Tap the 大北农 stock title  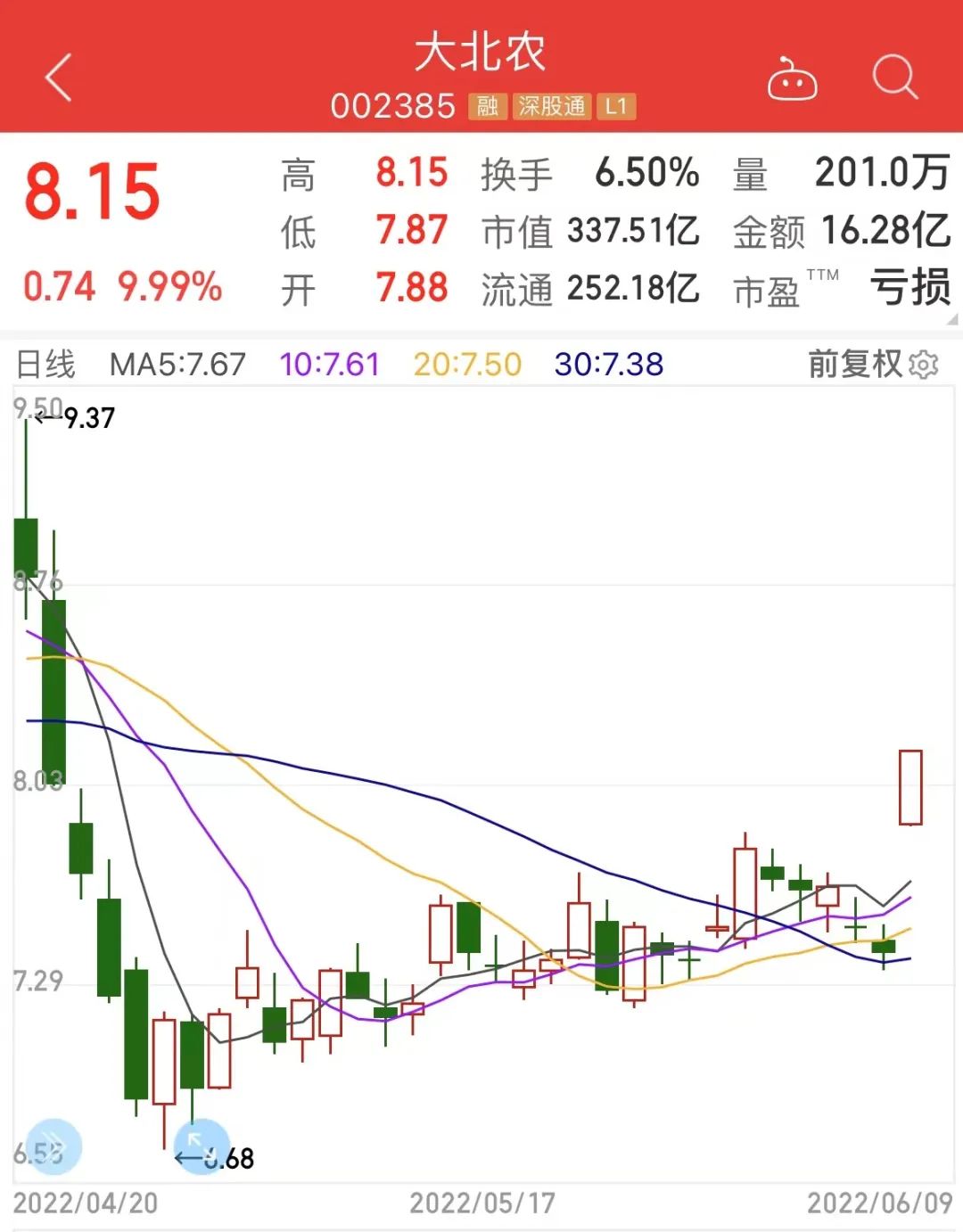coord(481,53)
